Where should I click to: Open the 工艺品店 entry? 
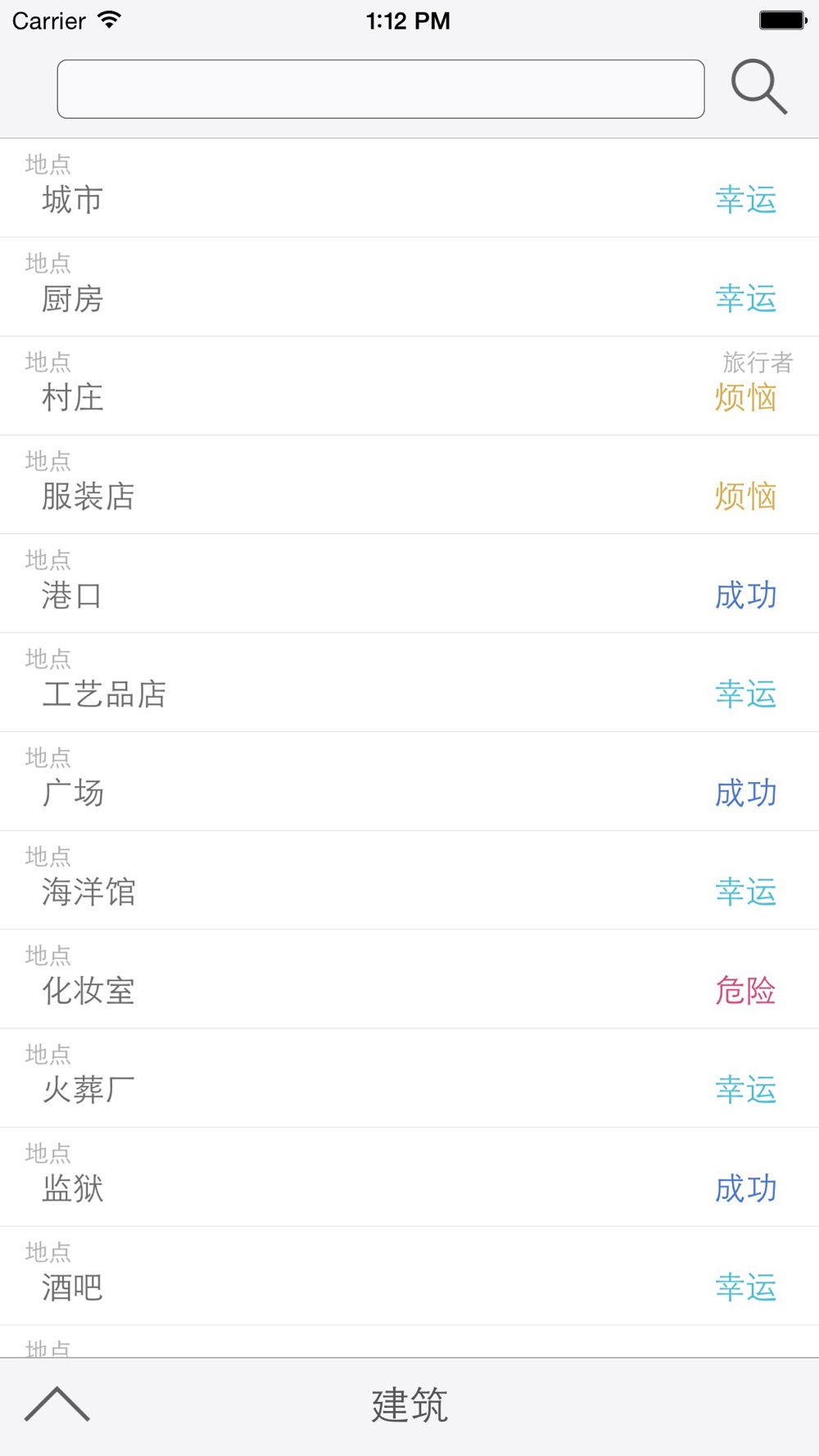(x=409, y=683)
